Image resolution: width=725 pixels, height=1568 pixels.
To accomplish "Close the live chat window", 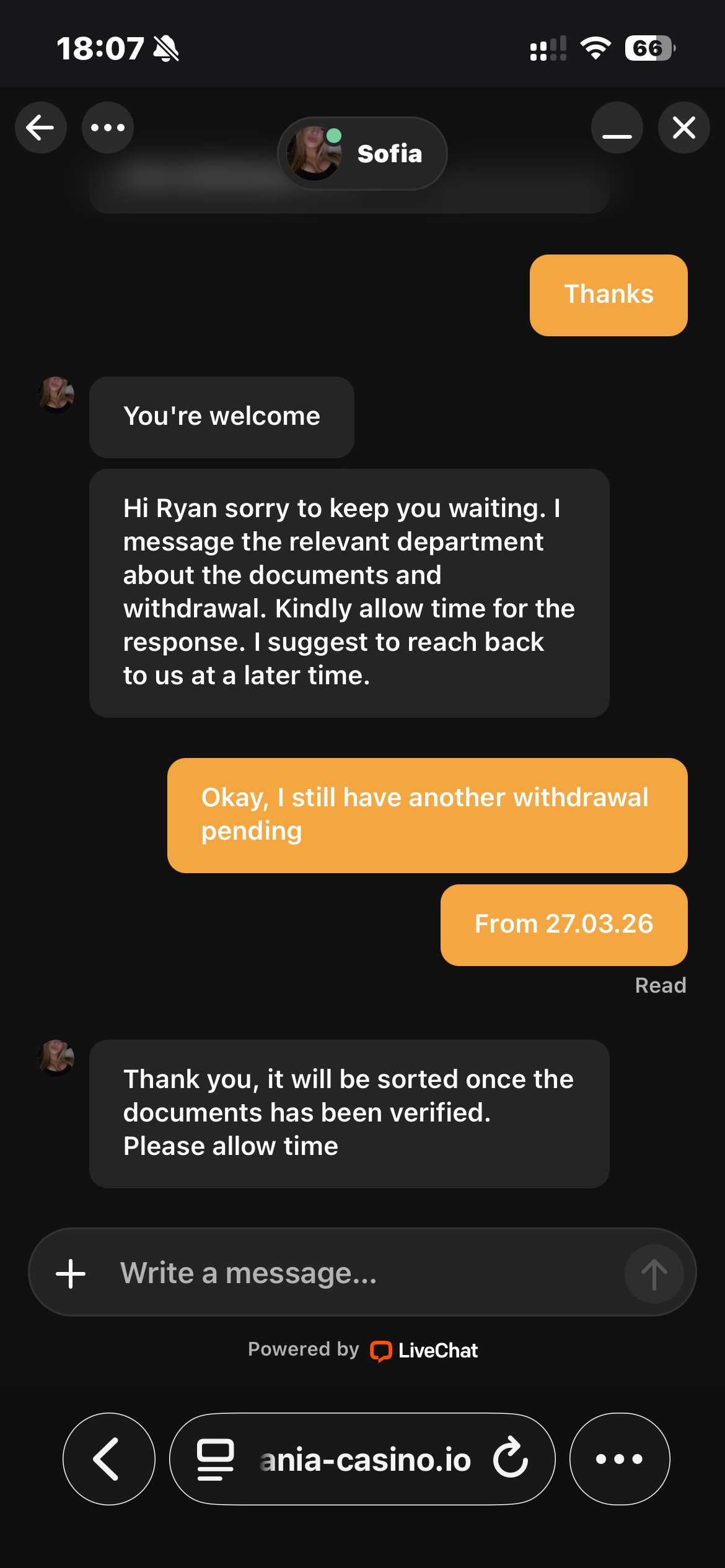I will [684, 128].
